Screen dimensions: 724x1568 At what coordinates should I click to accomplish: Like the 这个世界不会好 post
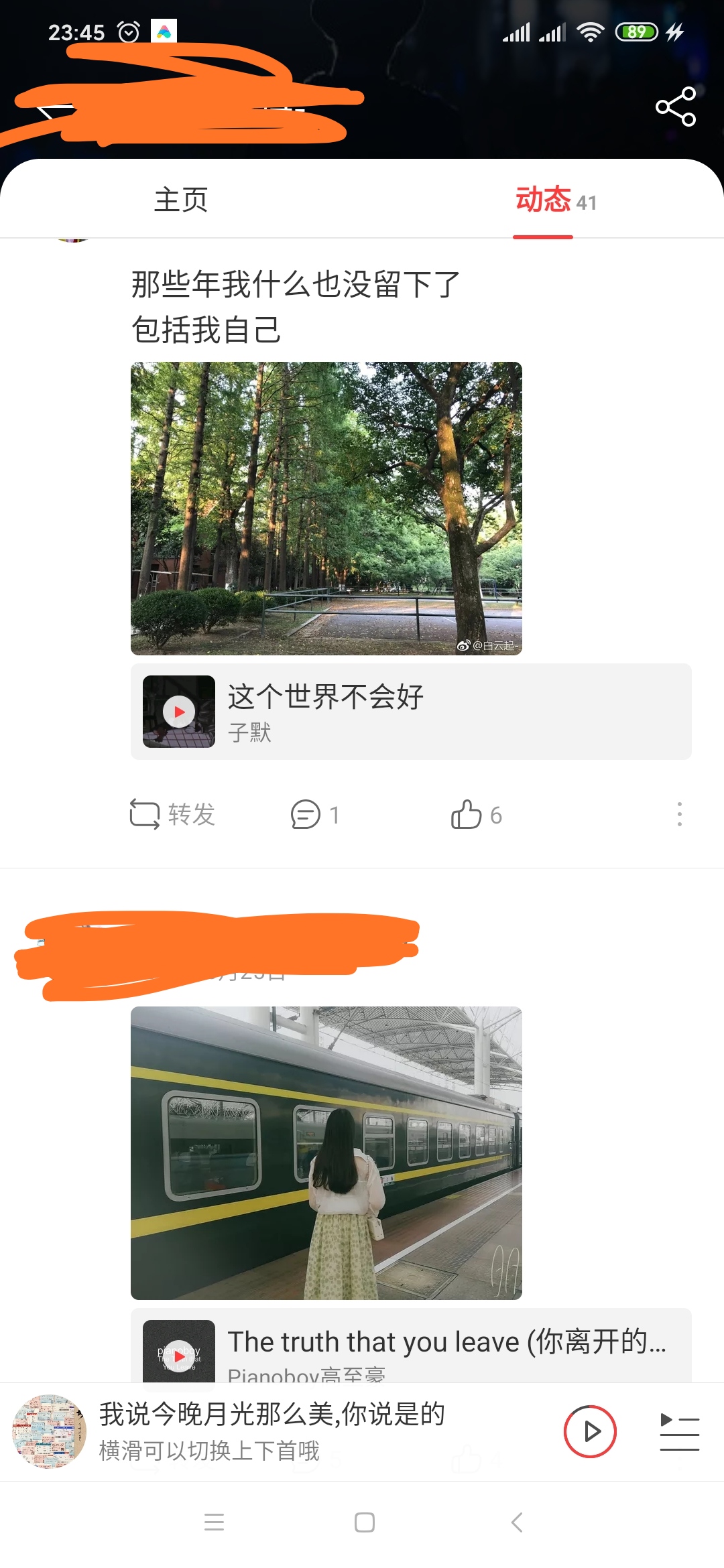[477, 815]
